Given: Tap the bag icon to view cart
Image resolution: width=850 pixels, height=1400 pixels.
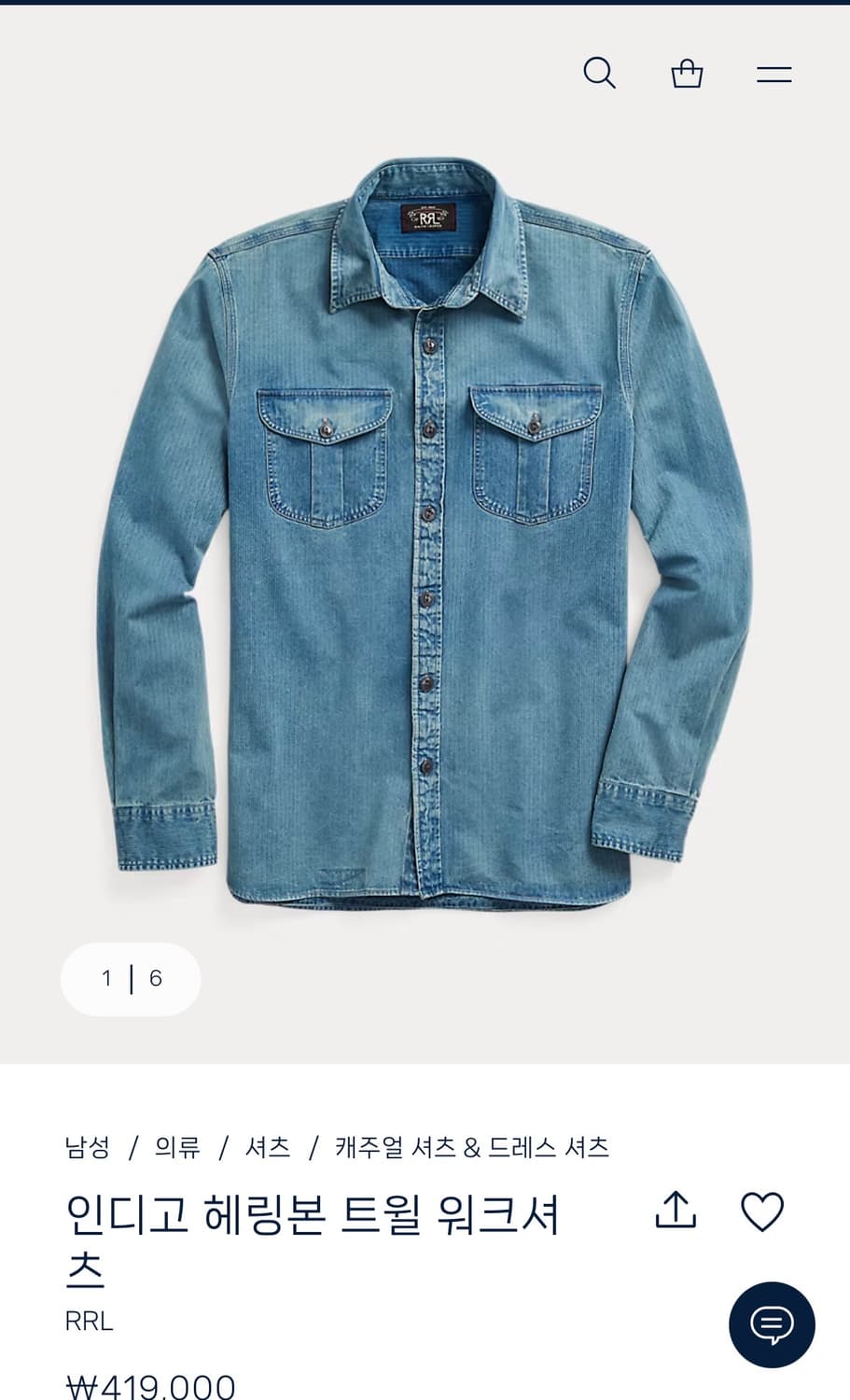Looking at the screenshot, I should tap(687, 73).
